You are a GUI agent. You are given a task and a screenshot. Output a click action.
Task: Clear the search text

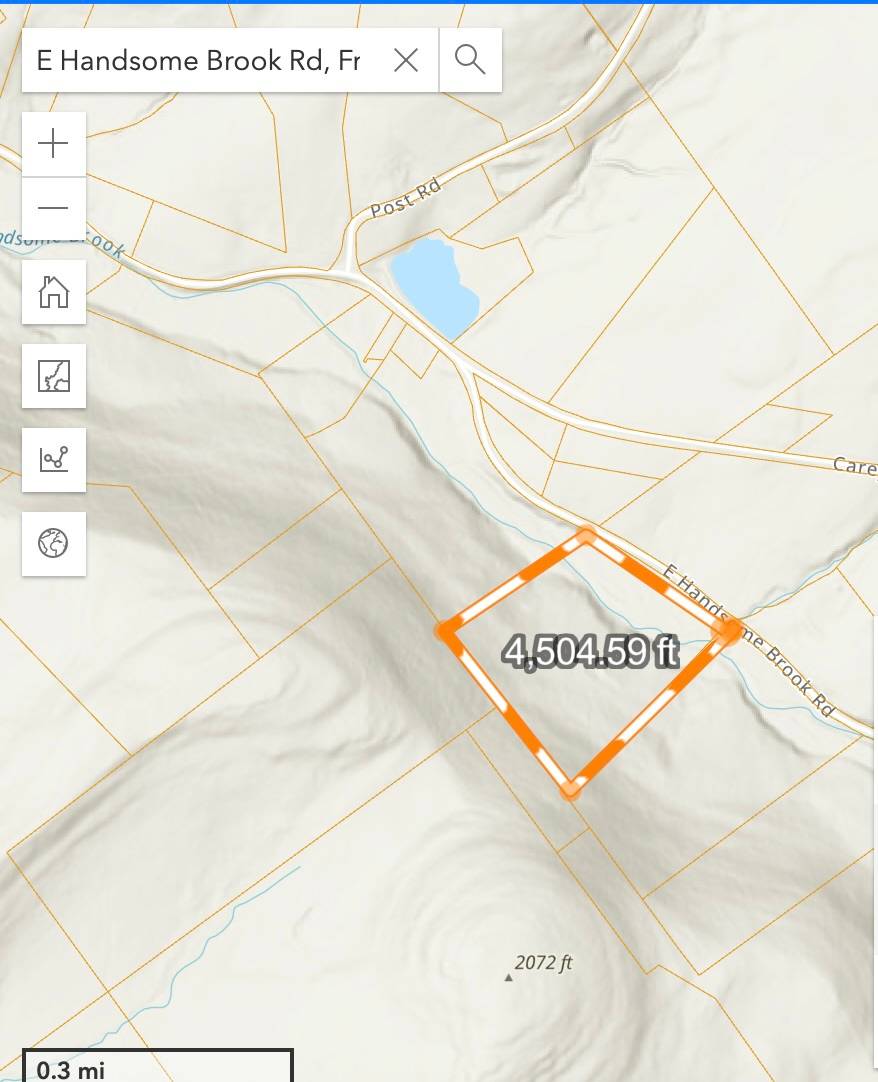[x=405, y=61]
